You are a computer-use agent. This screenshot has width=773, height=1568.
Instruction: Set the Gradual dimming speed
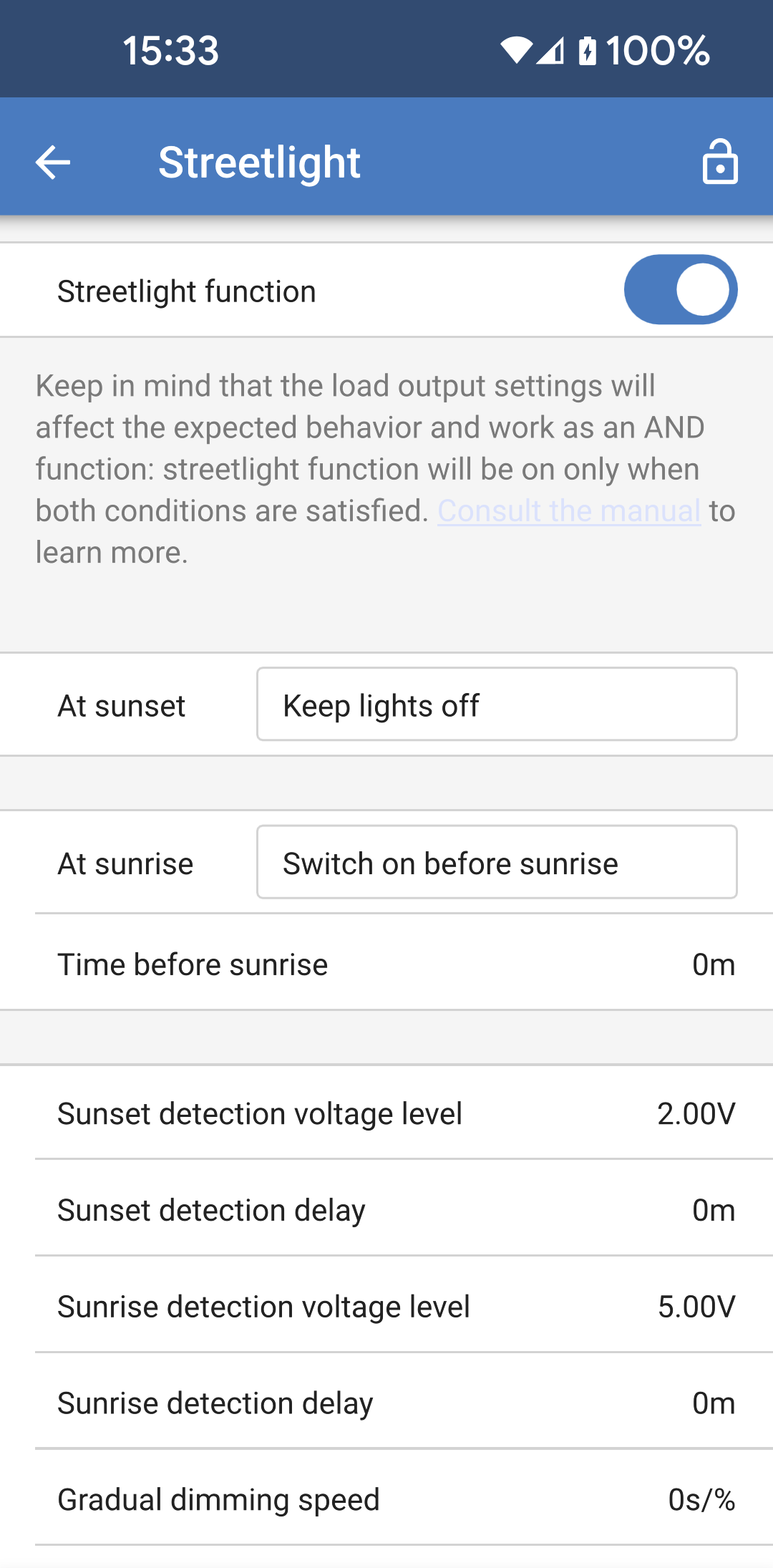tap(386, 1499)
